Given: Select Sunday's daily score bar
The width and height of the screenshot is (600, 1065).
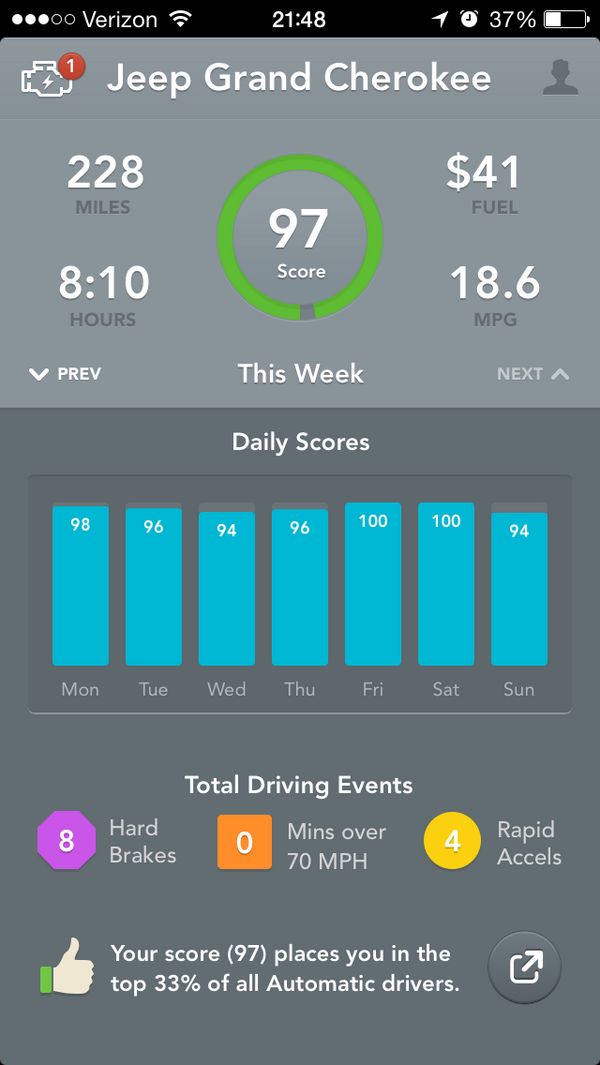Looking at the screenshot, I should coord(519,588).
